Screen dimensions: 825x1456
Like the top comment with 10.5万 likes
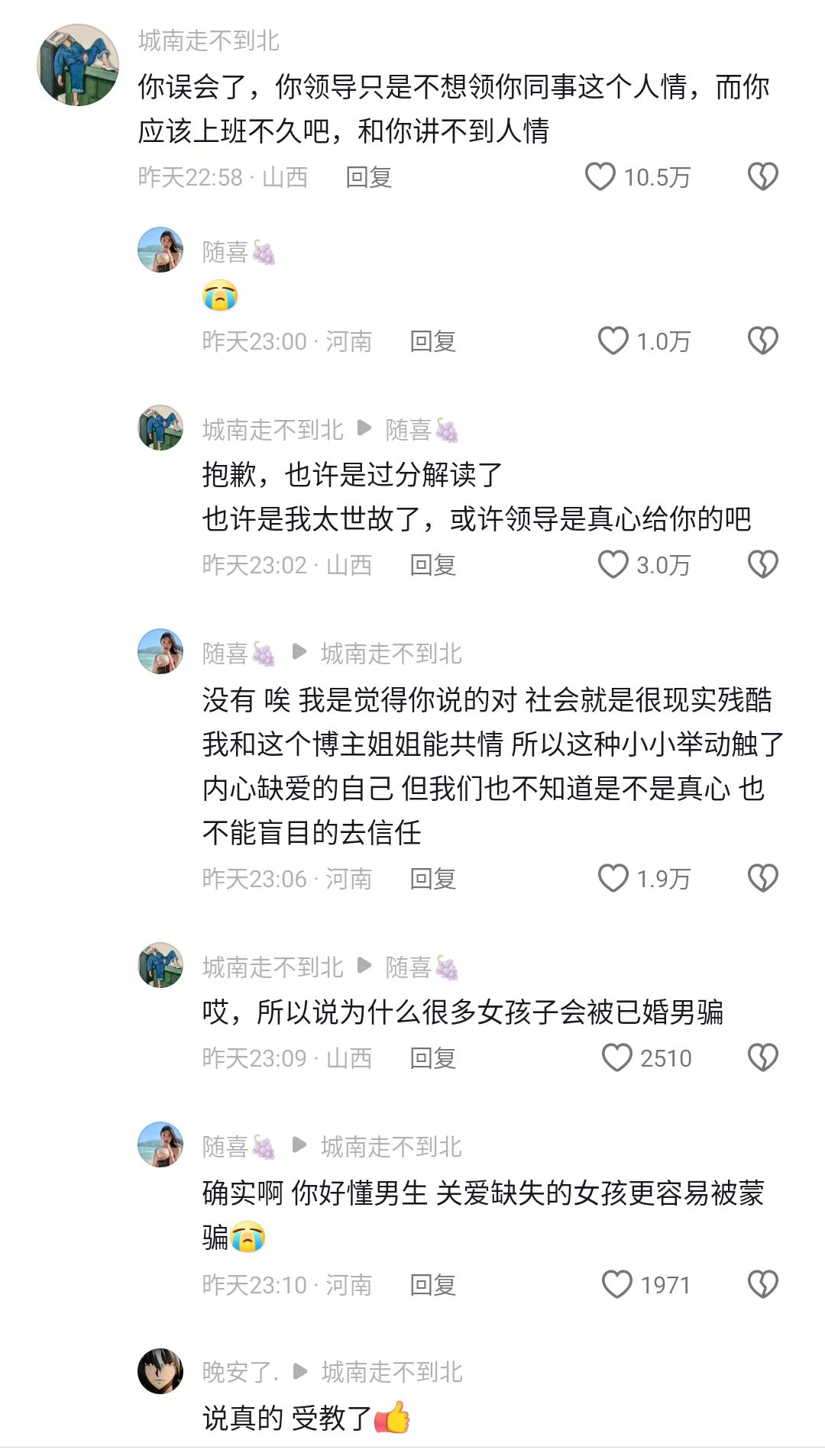pos(600,177)
